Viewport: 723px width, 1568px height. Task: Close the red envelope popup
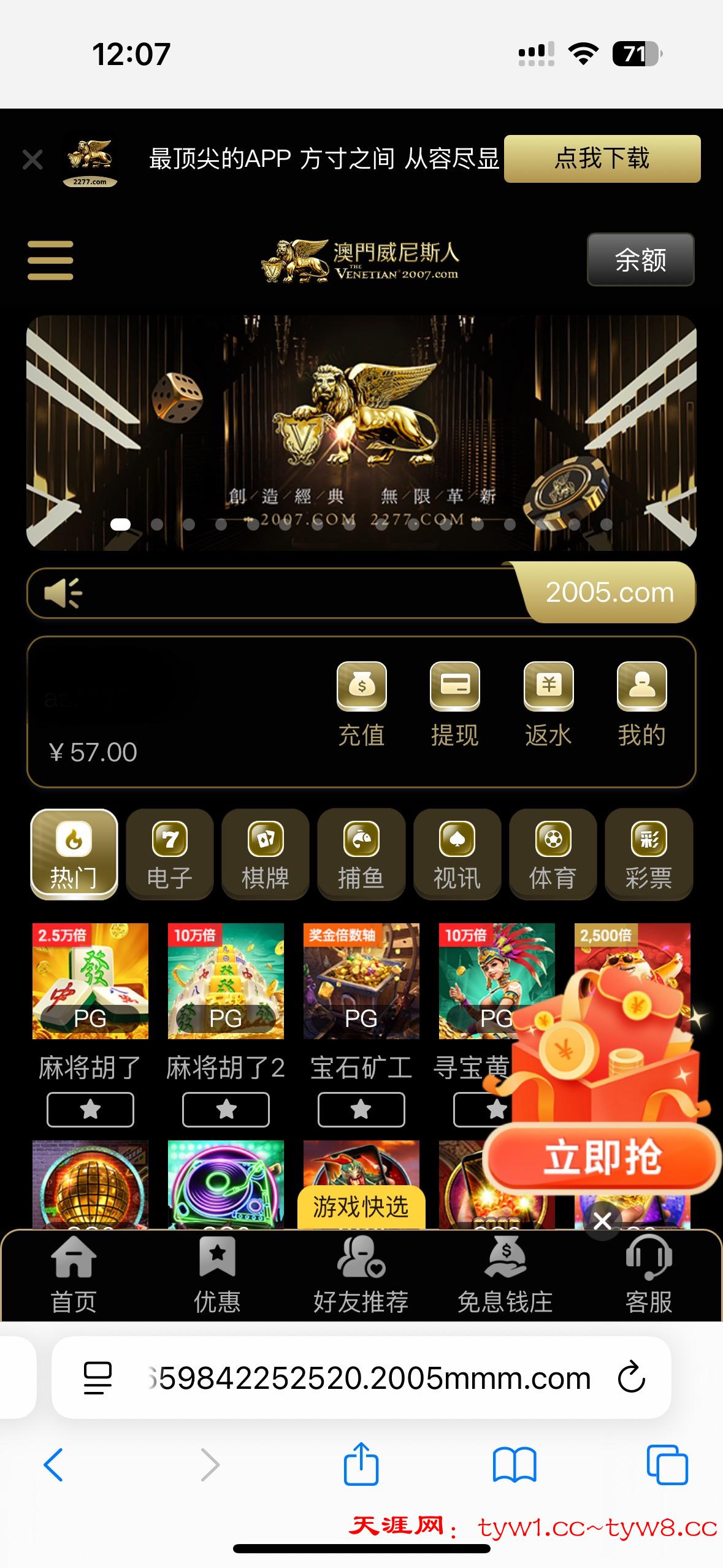click(x=602, y=1221)
